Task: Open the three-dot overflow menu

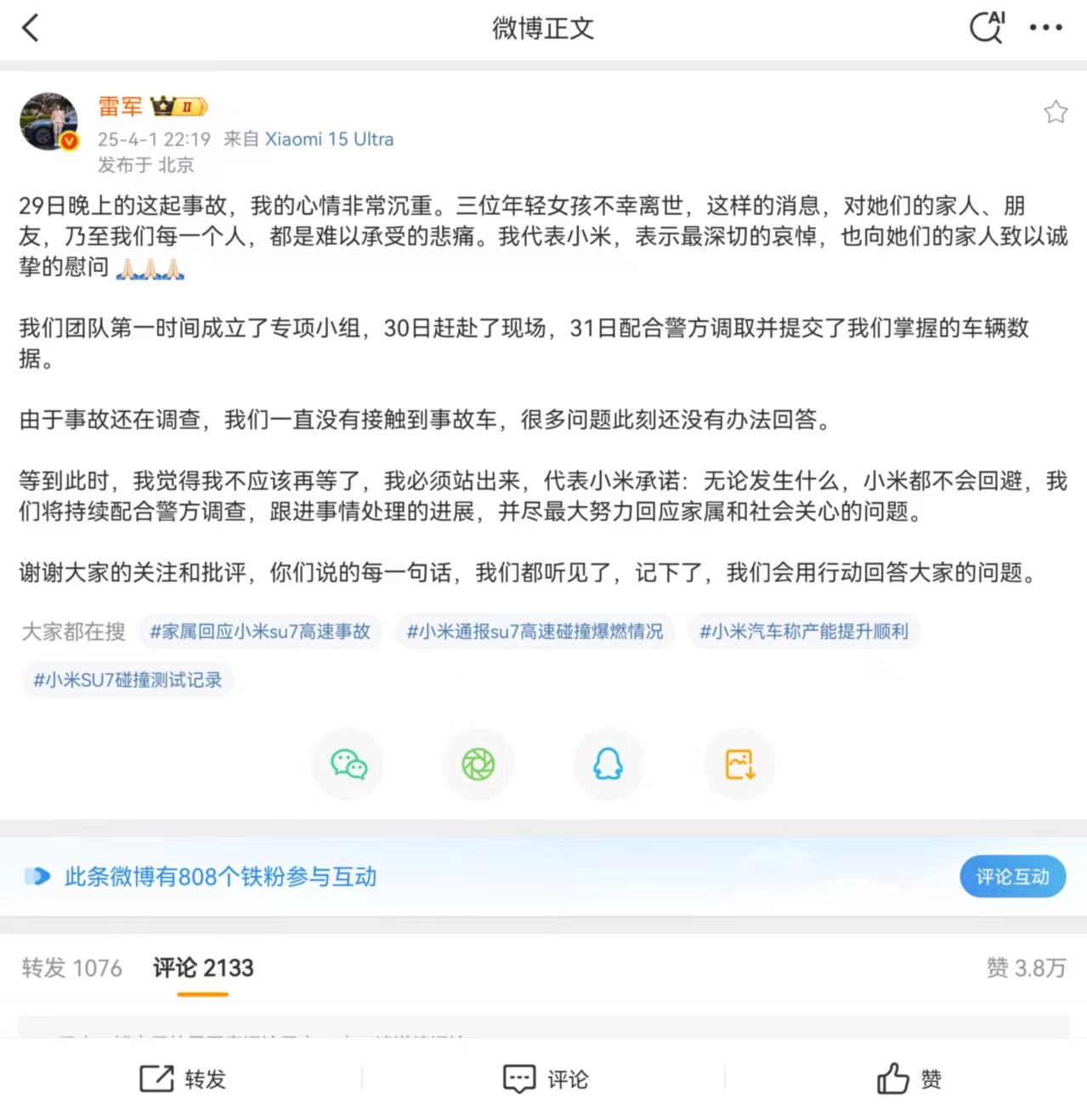Action: (x=1045, y=28)
